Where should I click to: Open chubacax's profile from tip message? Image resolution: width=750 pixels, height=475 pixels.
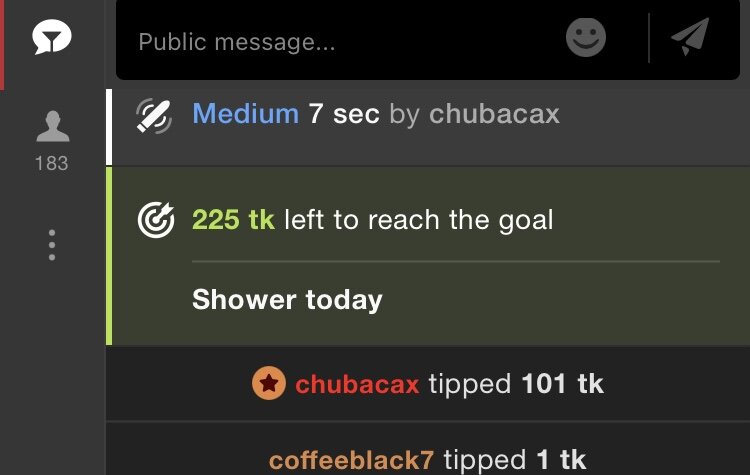click(357, 384)
